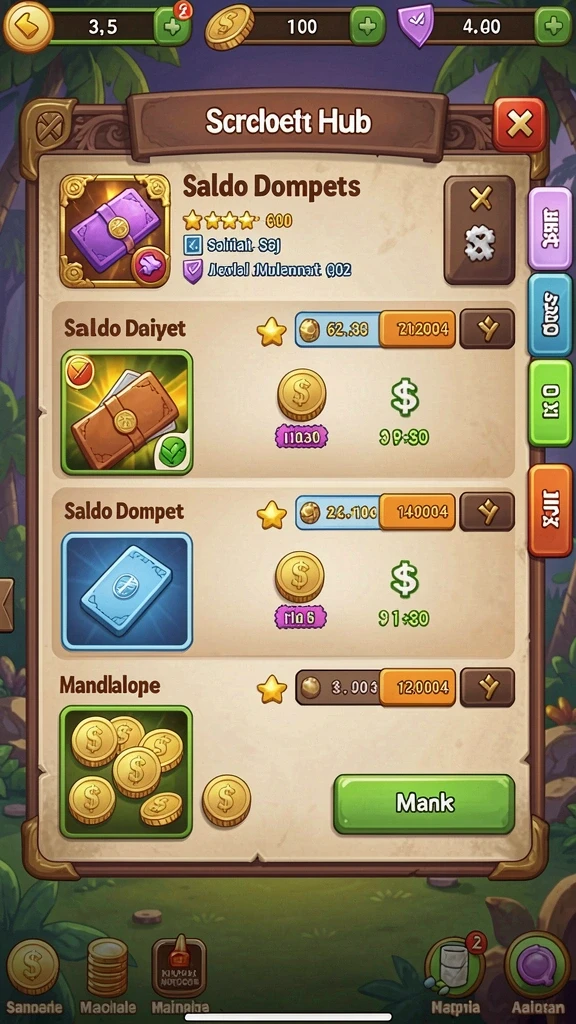Open the orange side tab

point(550,511)
